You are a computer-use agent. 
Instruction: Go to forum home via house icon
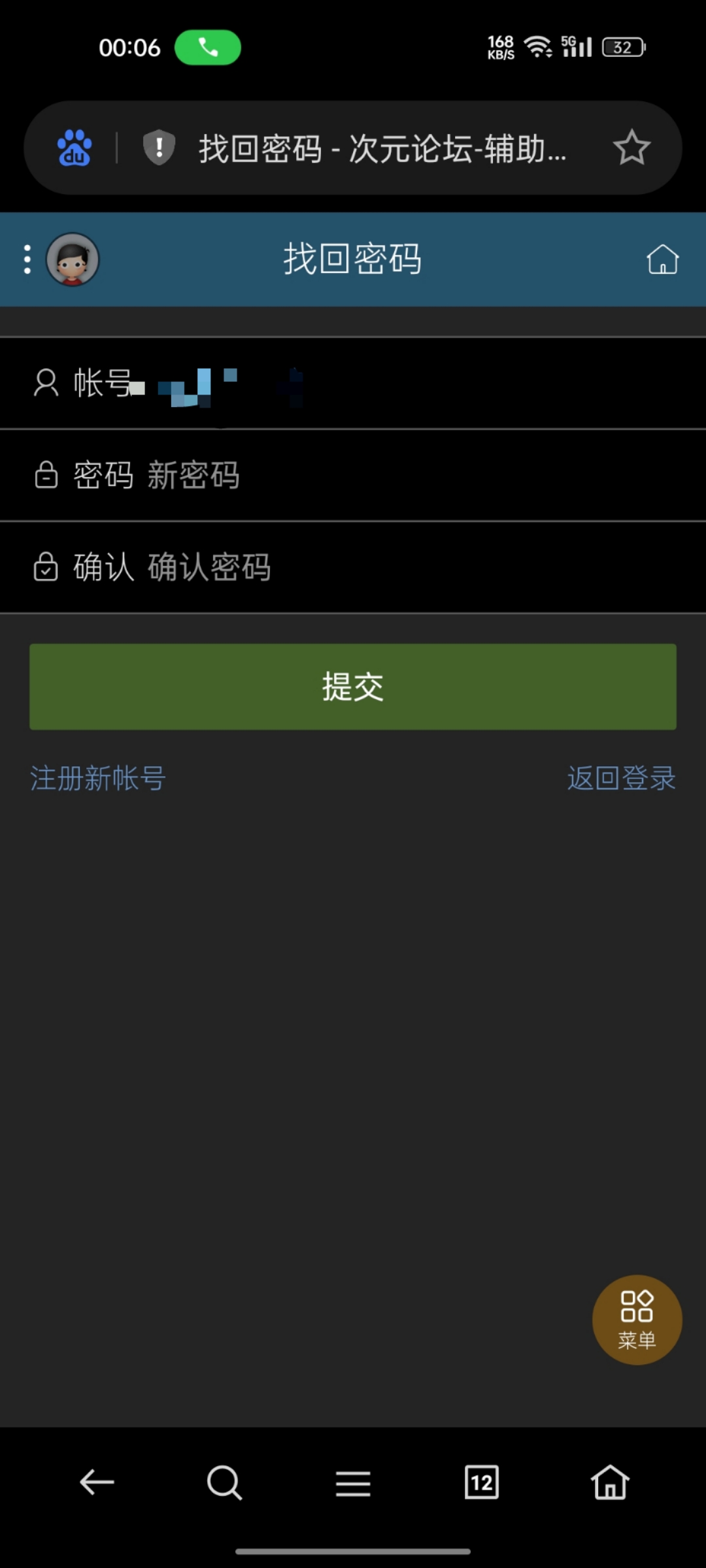[x=662, y=259]
